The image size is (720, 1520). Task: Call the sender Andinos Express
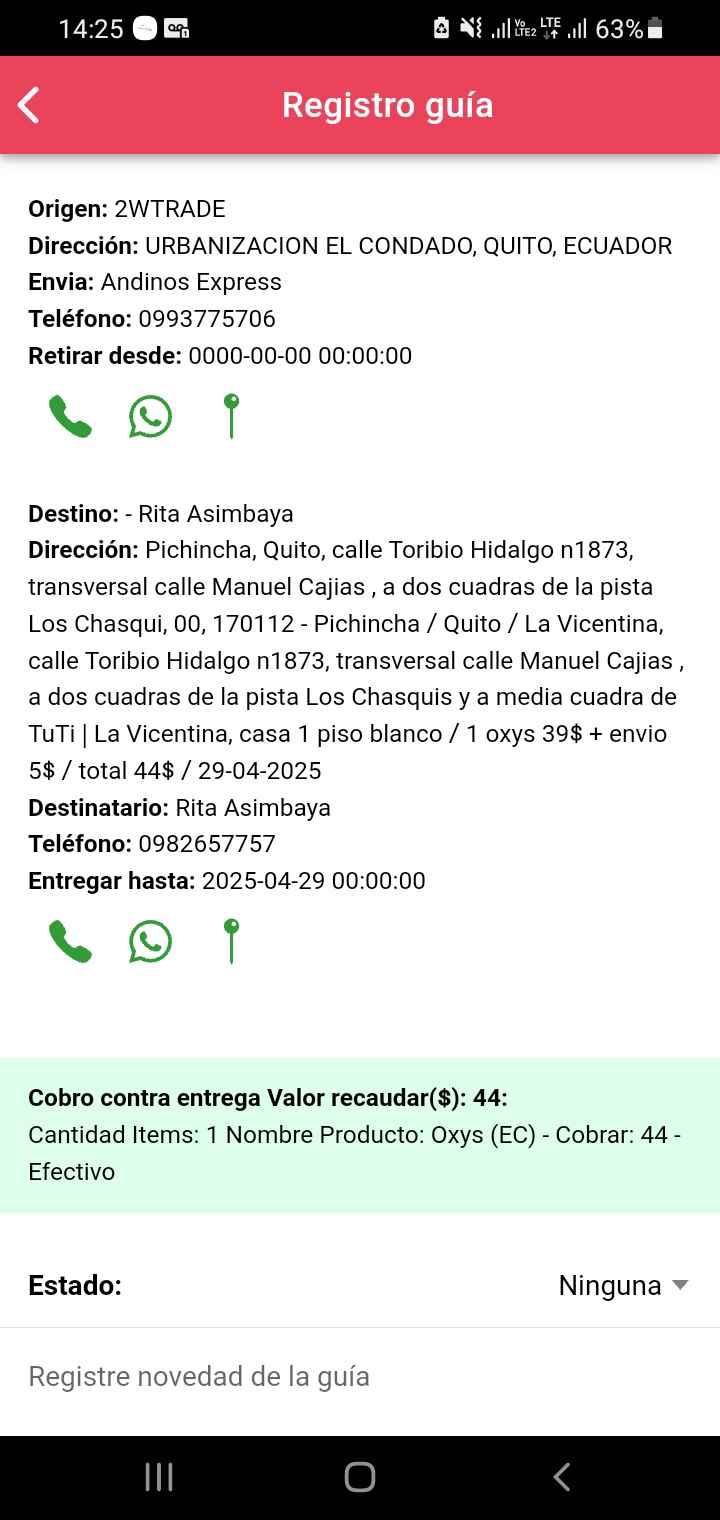point(70,417)
